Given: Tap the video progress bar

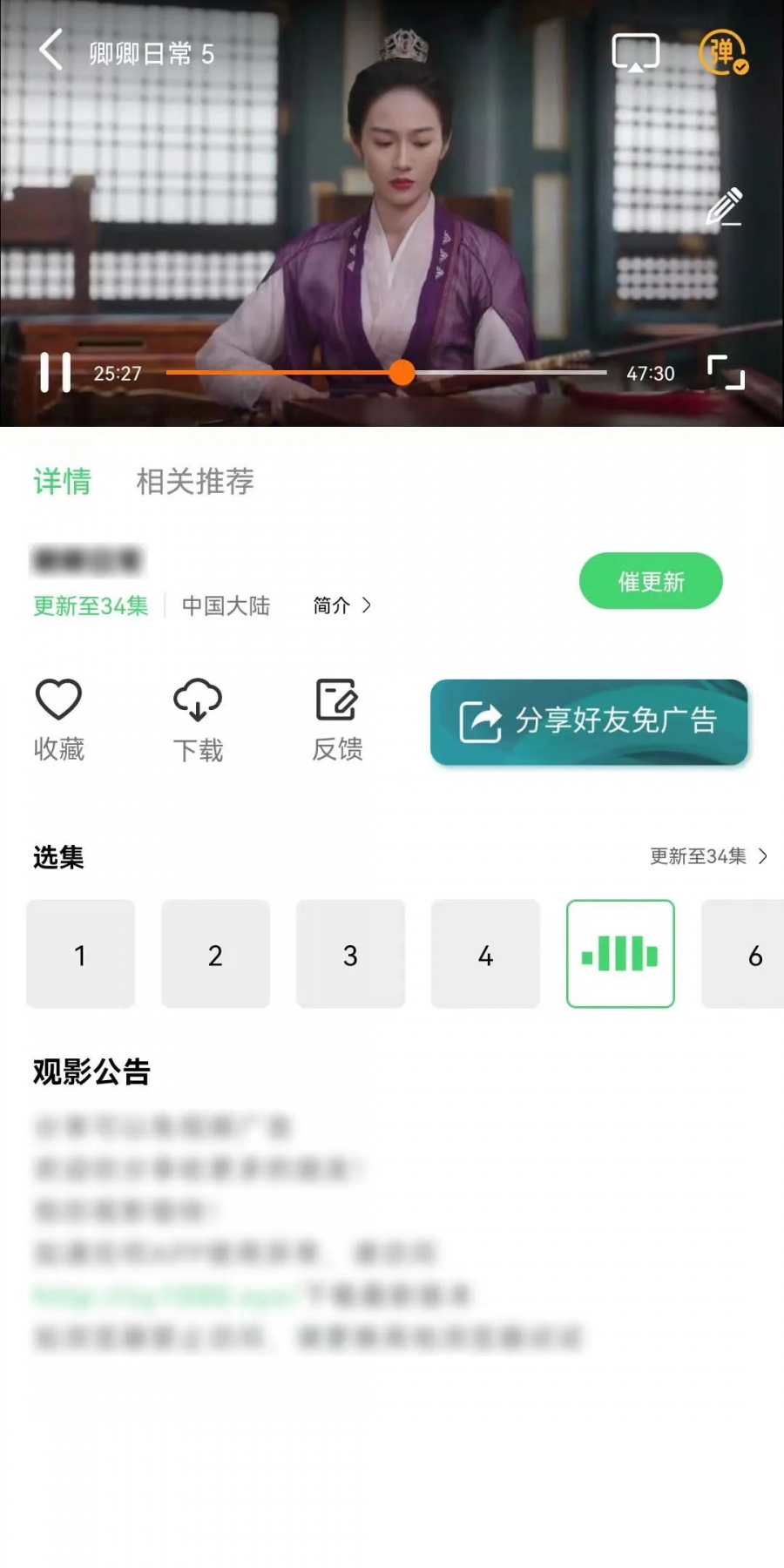Looking at the screenshot, I should point(505,373).
